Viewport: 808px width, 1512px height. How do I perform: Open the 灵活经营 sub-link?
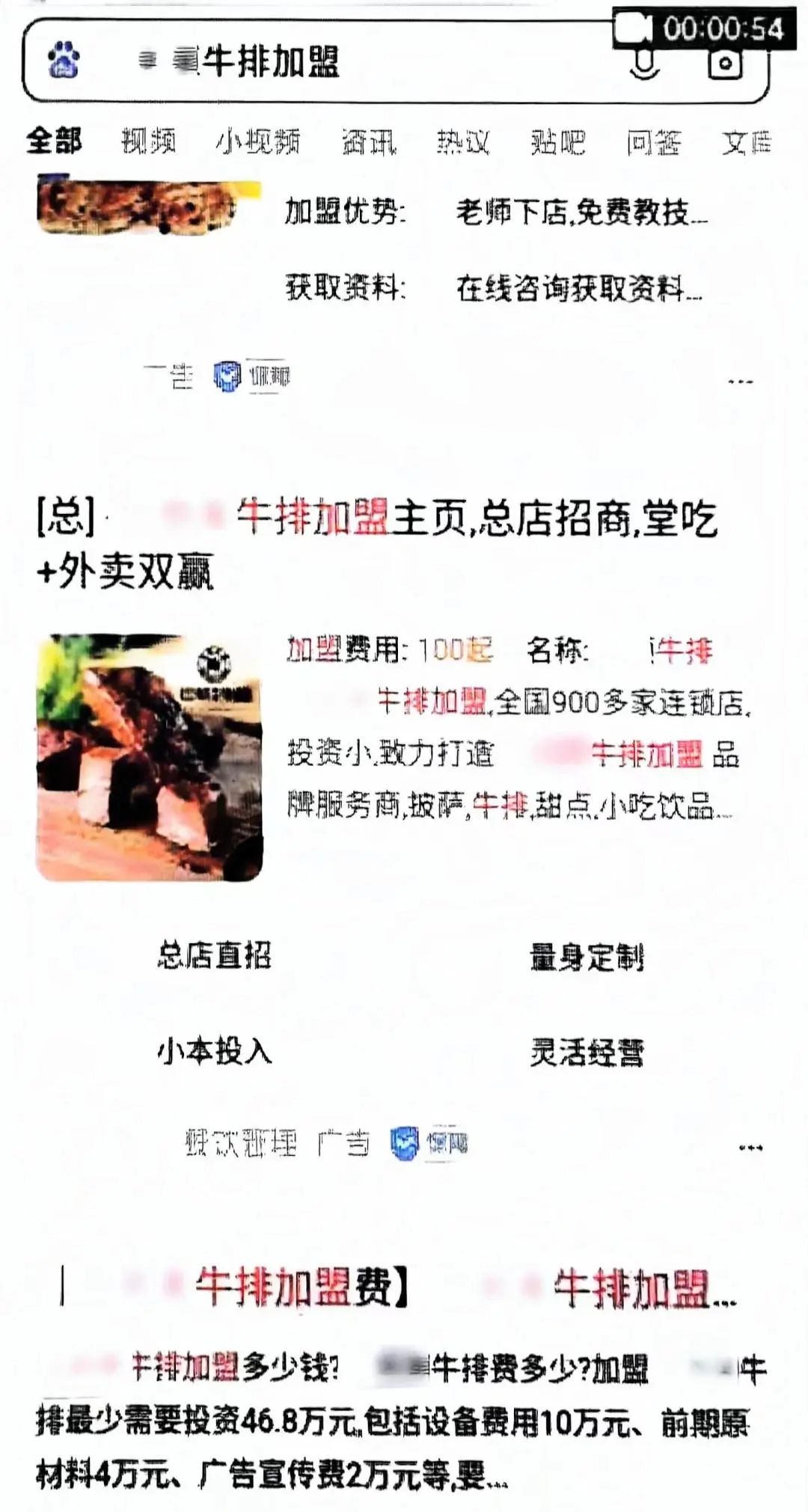[x=587, y=1053]
